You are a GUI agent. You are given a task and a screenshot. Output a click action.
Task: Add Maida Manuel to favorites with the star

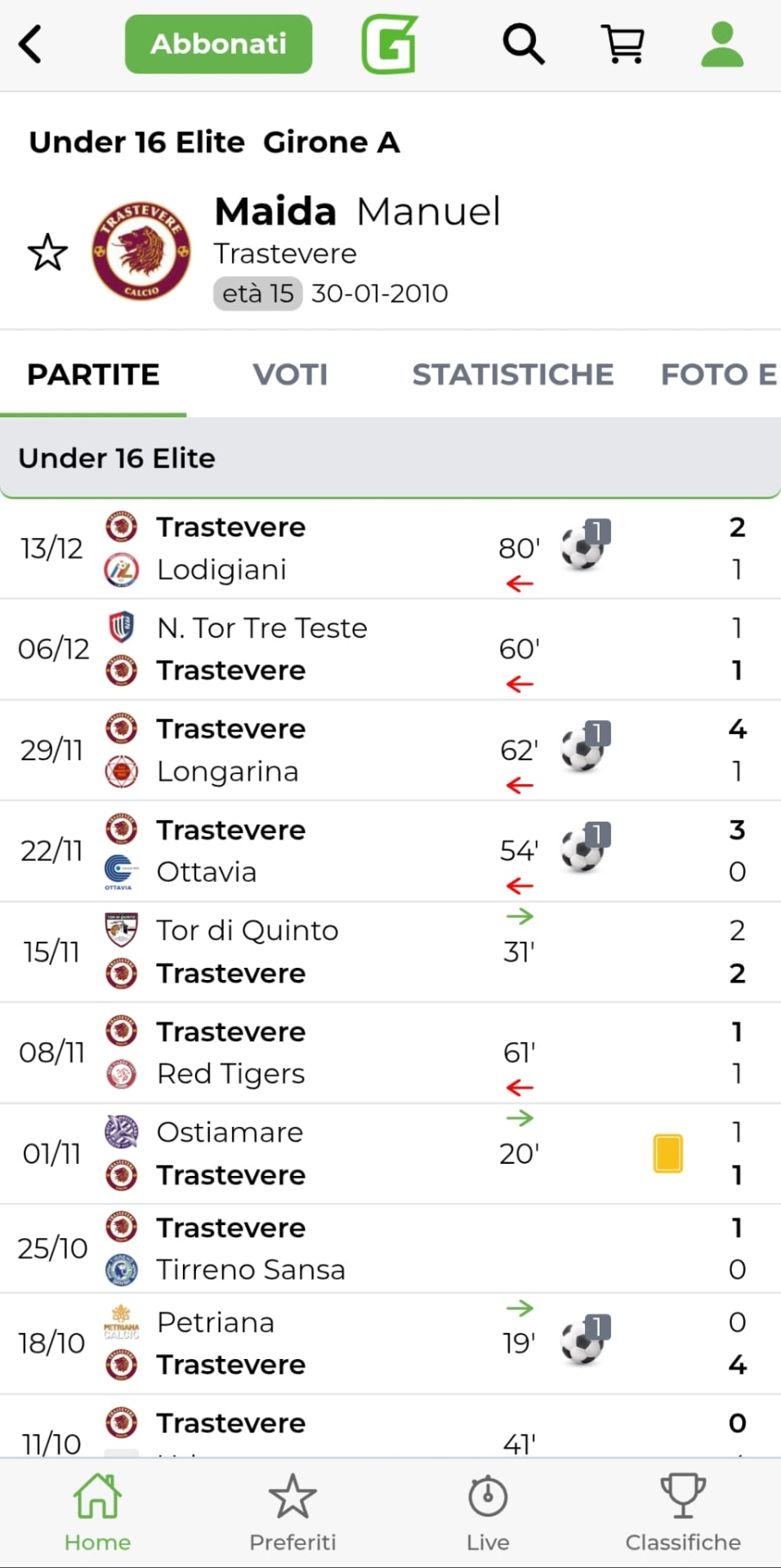(47, 252)
